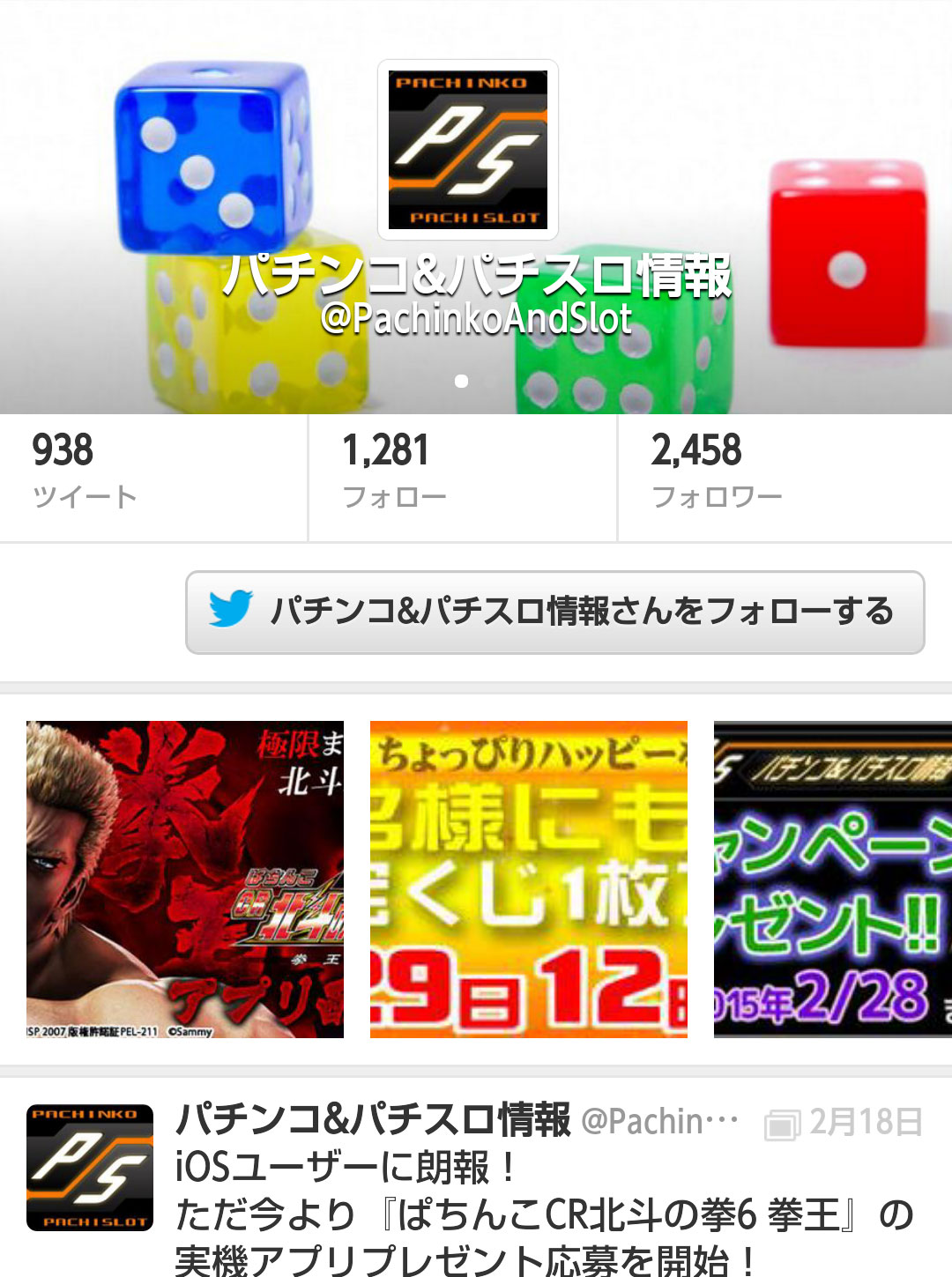
Task: View the 1,281 フォロー accounts
Action: [x=462, y=477]
